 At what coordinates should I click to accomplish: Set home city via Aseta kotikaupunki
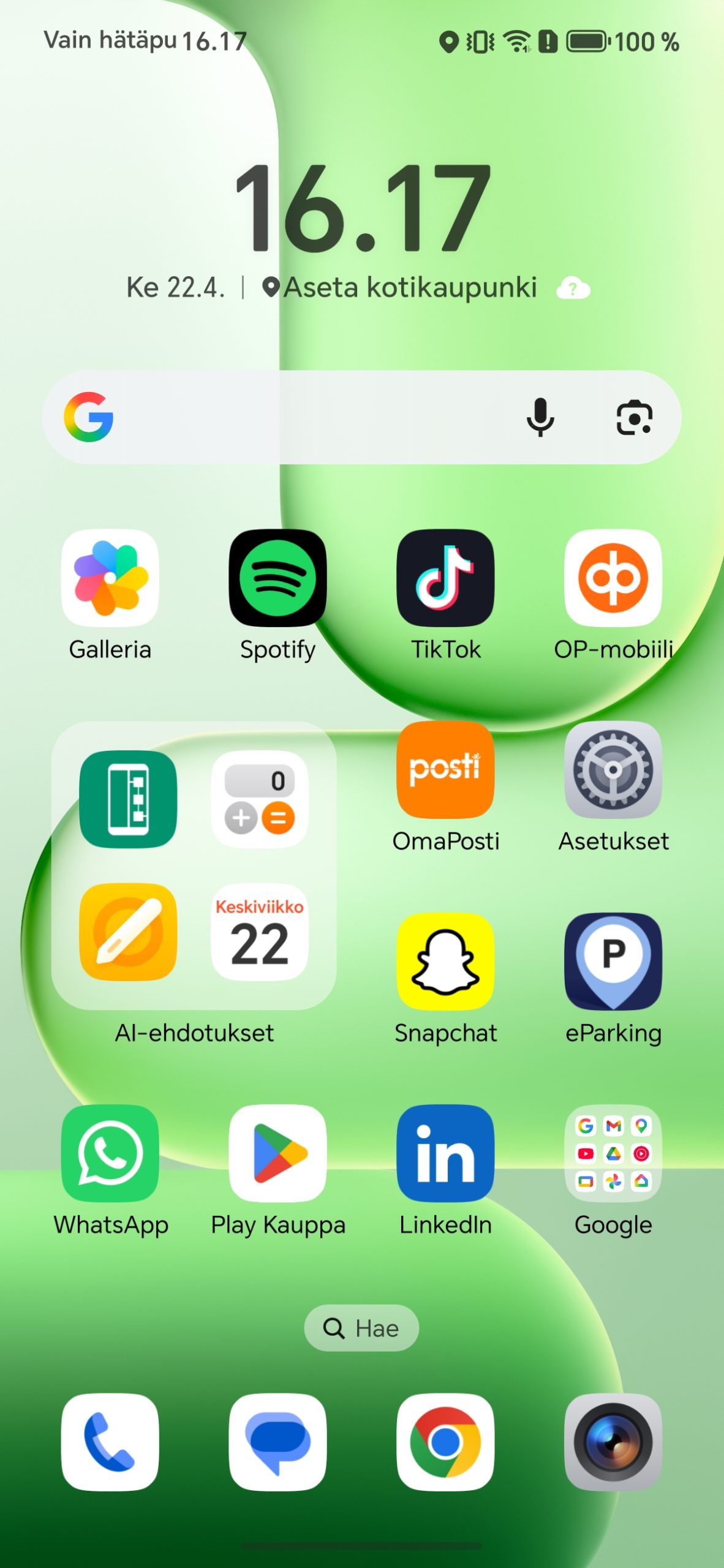coord(409,287)
